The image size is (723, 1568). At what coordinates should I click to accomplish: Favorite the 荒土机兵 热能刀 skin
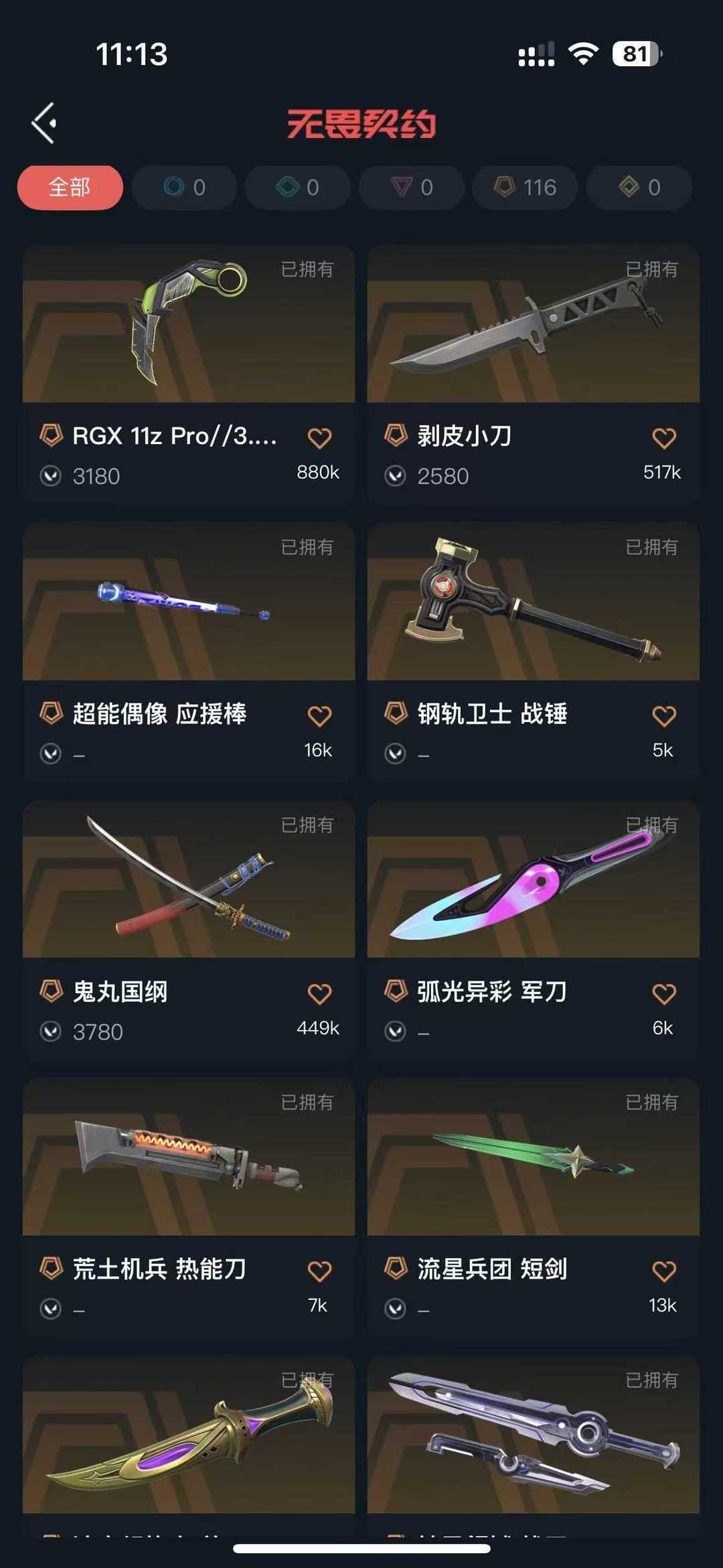tap(319, 1271)
